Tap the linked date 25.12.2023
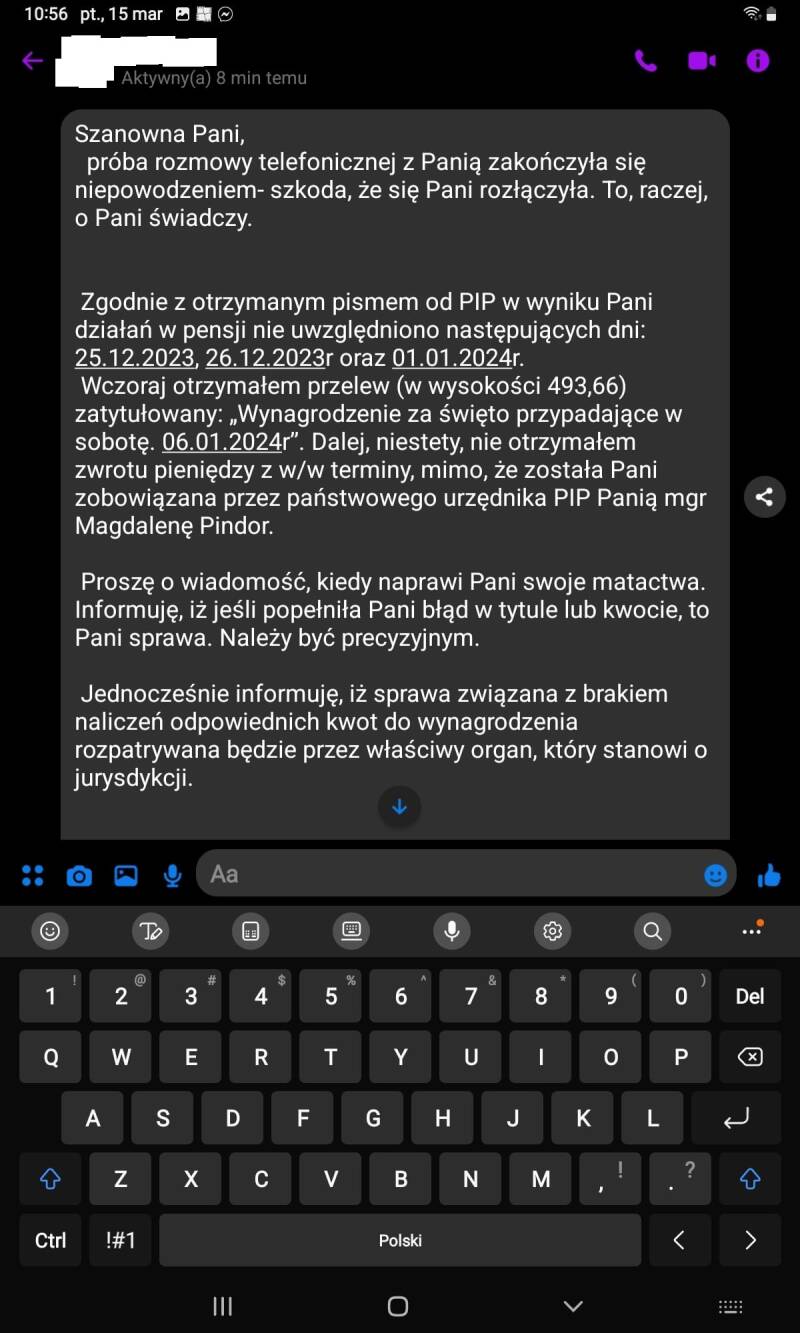This screenshot has height=1333, width=800. pyautogui.click(x=136, y=357)
